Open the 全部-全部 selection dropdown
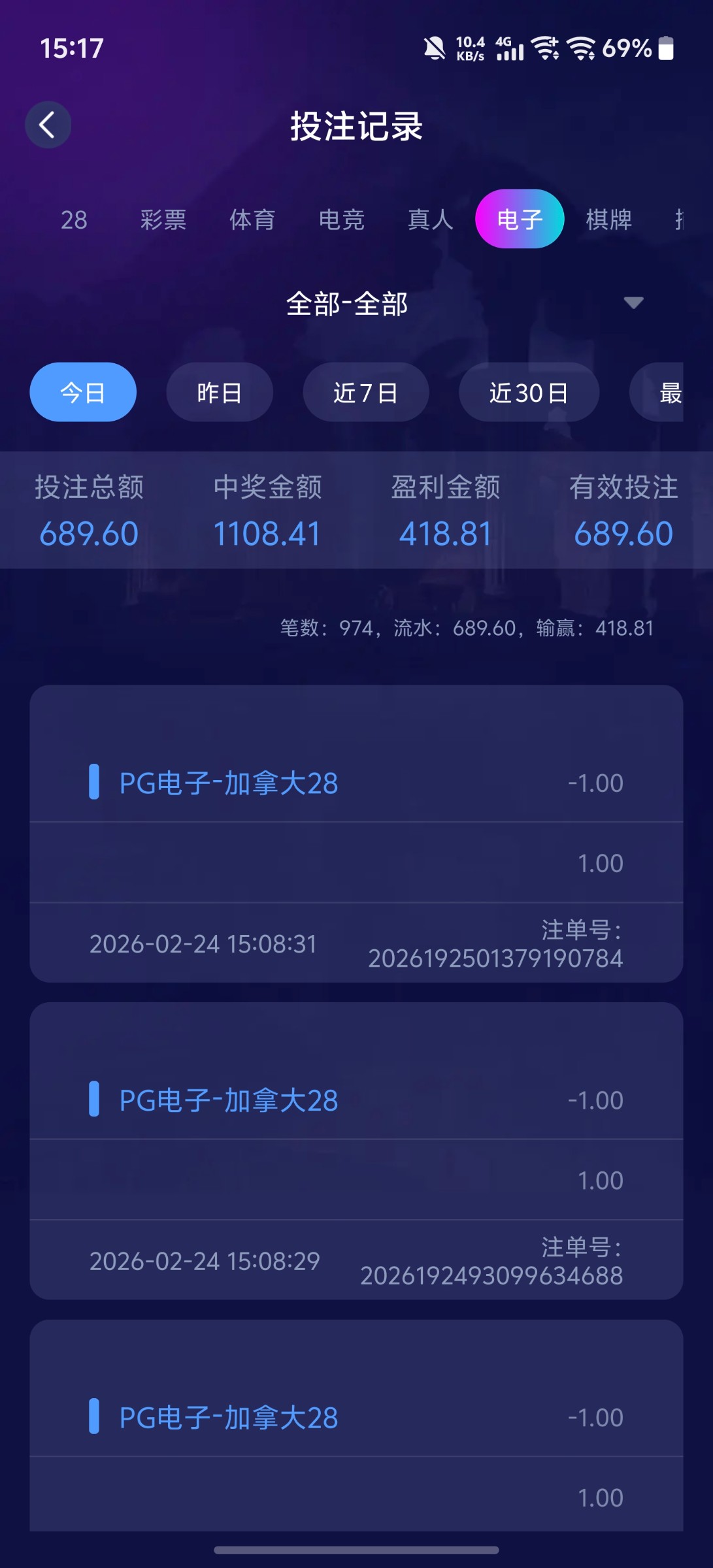The height and width of the screenshot is (1568, 713). click(x=347, y=303)
